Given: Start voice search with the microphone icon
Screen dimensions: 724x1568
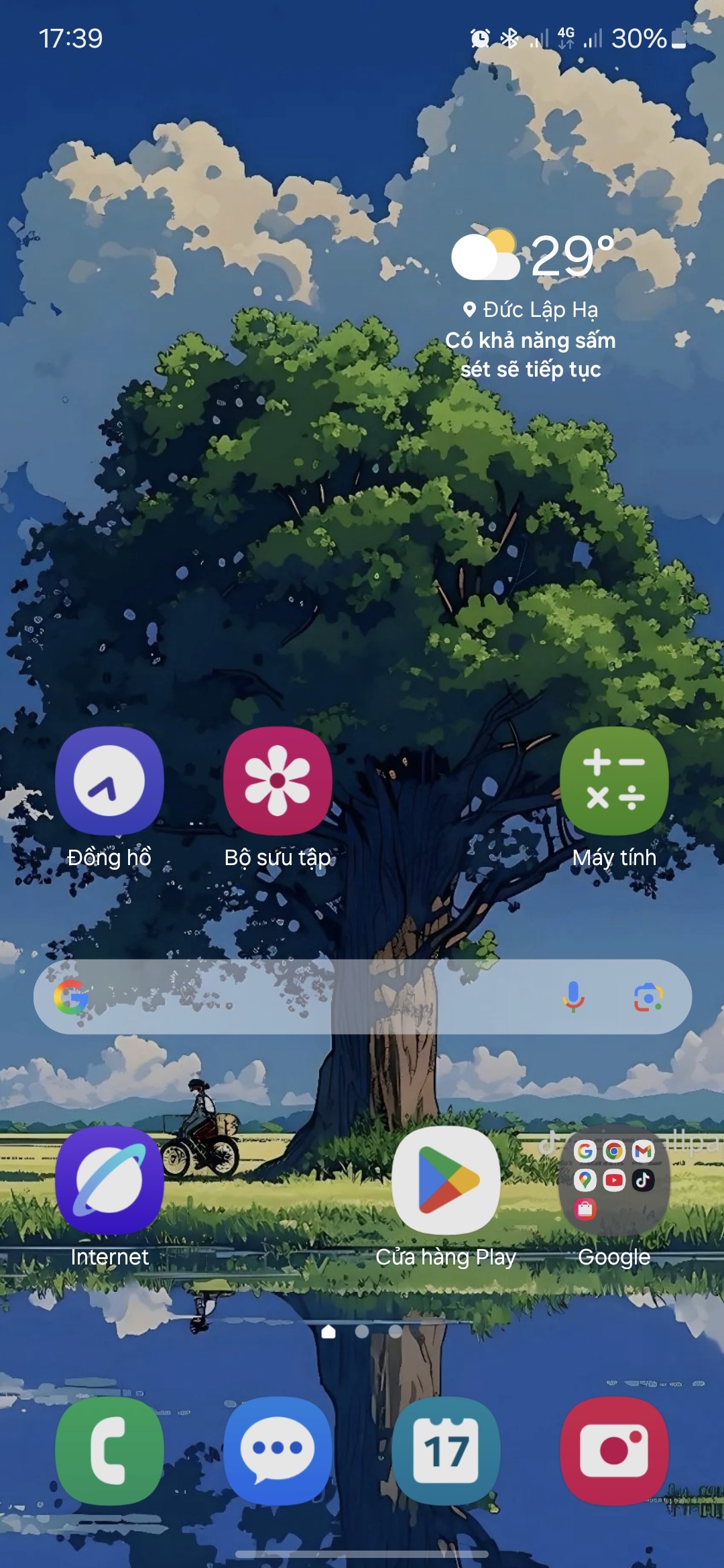Looking at the screenshot, I should pyautogui.click(x=573, y=997).
